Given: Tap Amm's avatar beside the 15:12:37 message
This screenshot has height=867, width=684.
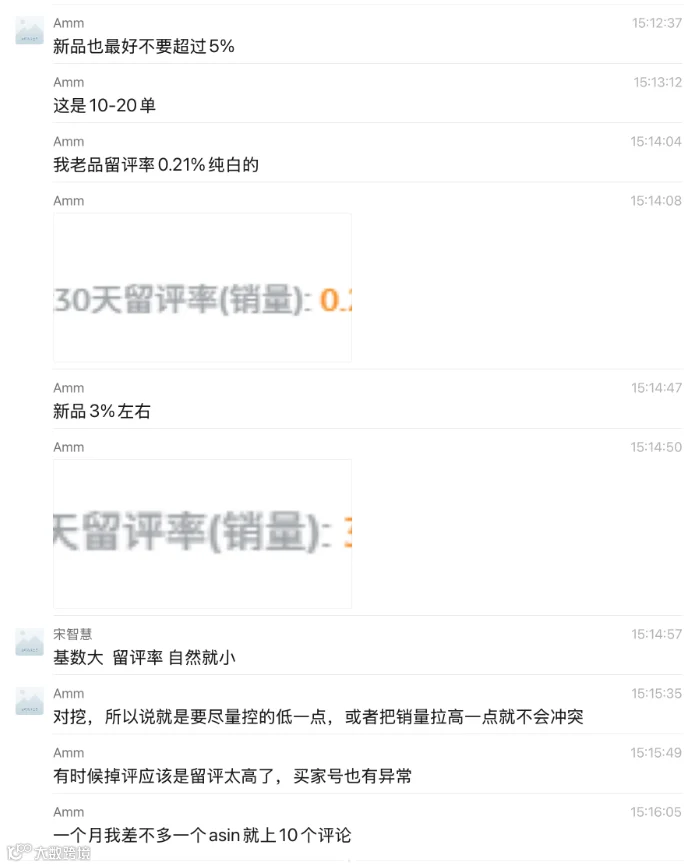Looking at the screenshot, I should 29,30.
